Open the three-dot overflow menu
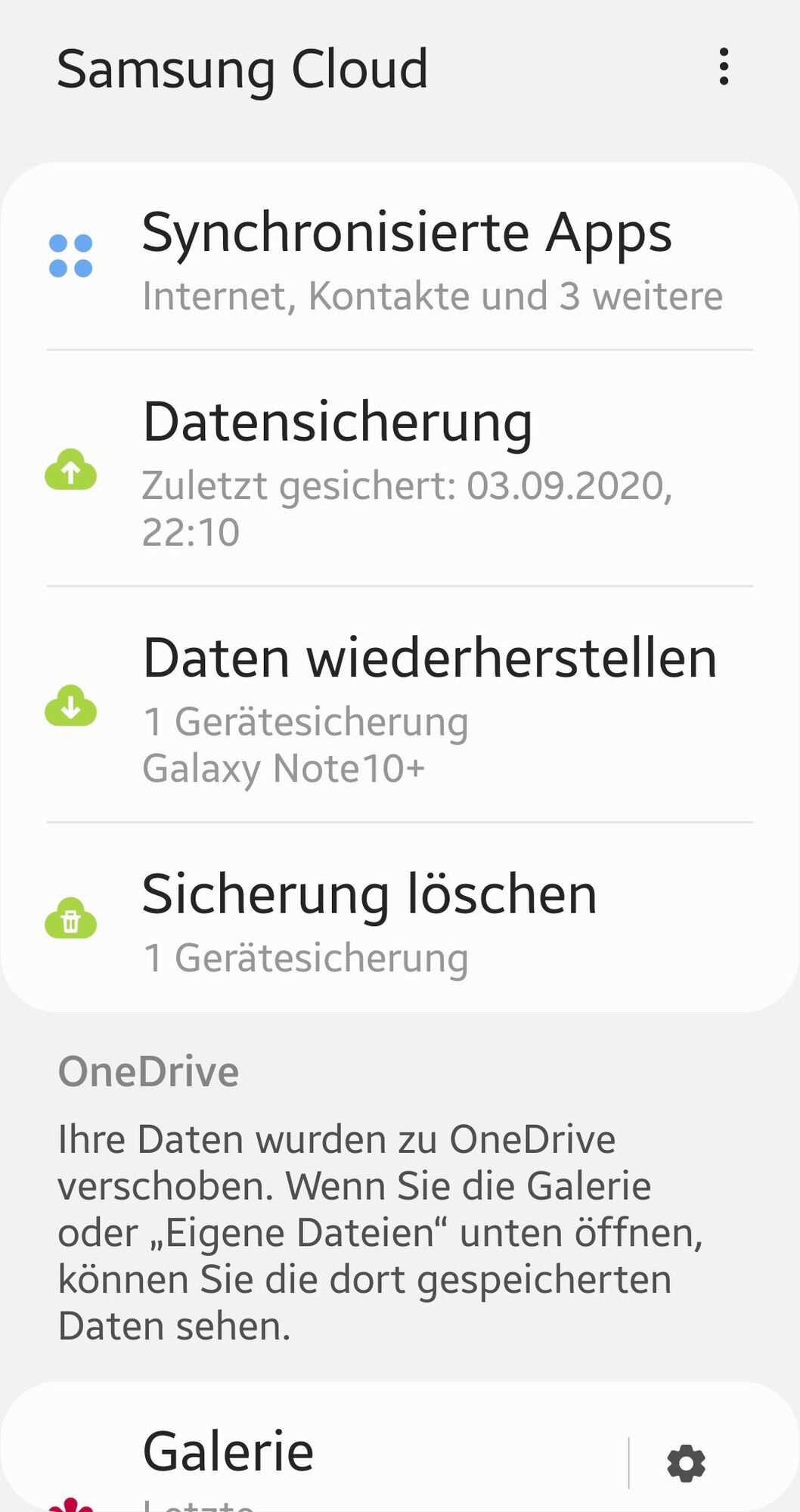The width and height of the screenshot is (800, 1512). pyautogui.click(x=724, y=67)
